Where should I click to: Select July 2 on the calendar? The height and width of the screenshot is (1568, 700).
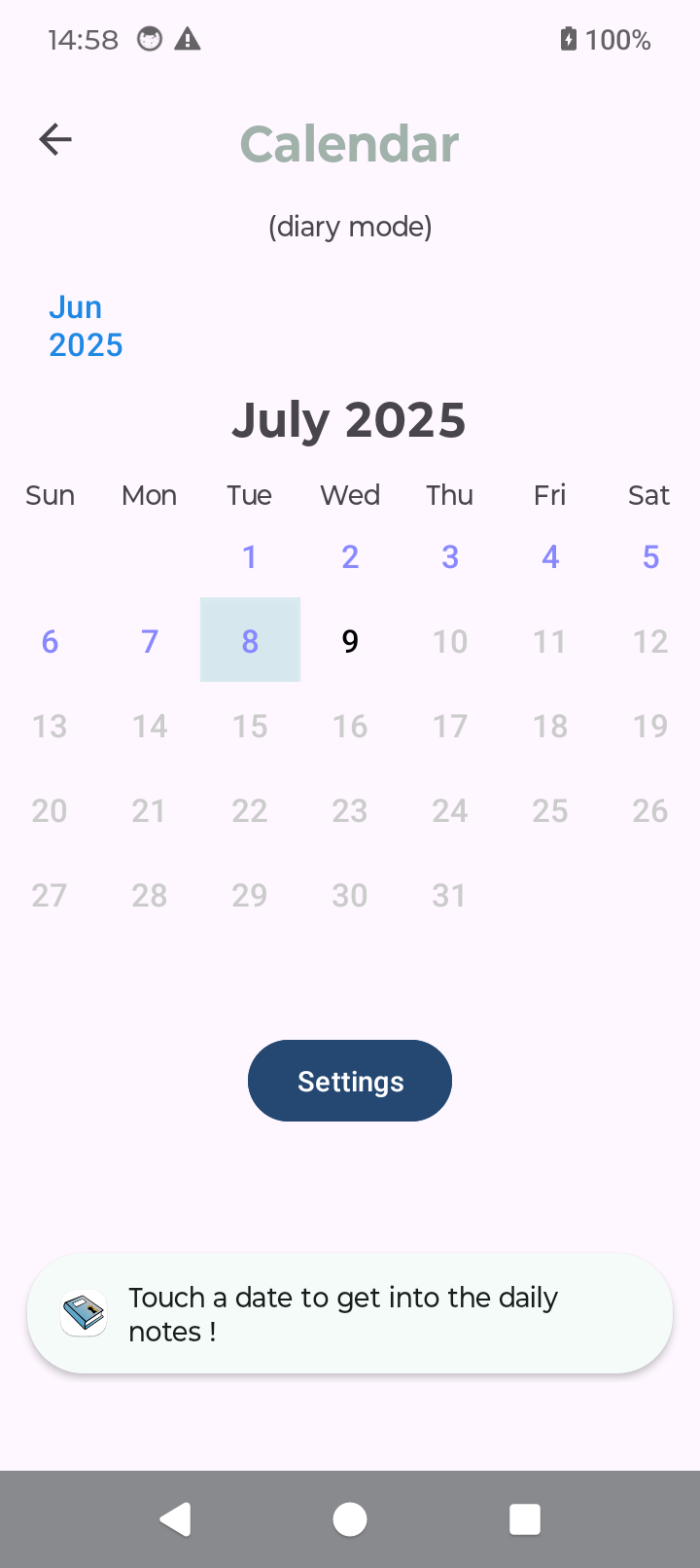(x=350, y=556)
